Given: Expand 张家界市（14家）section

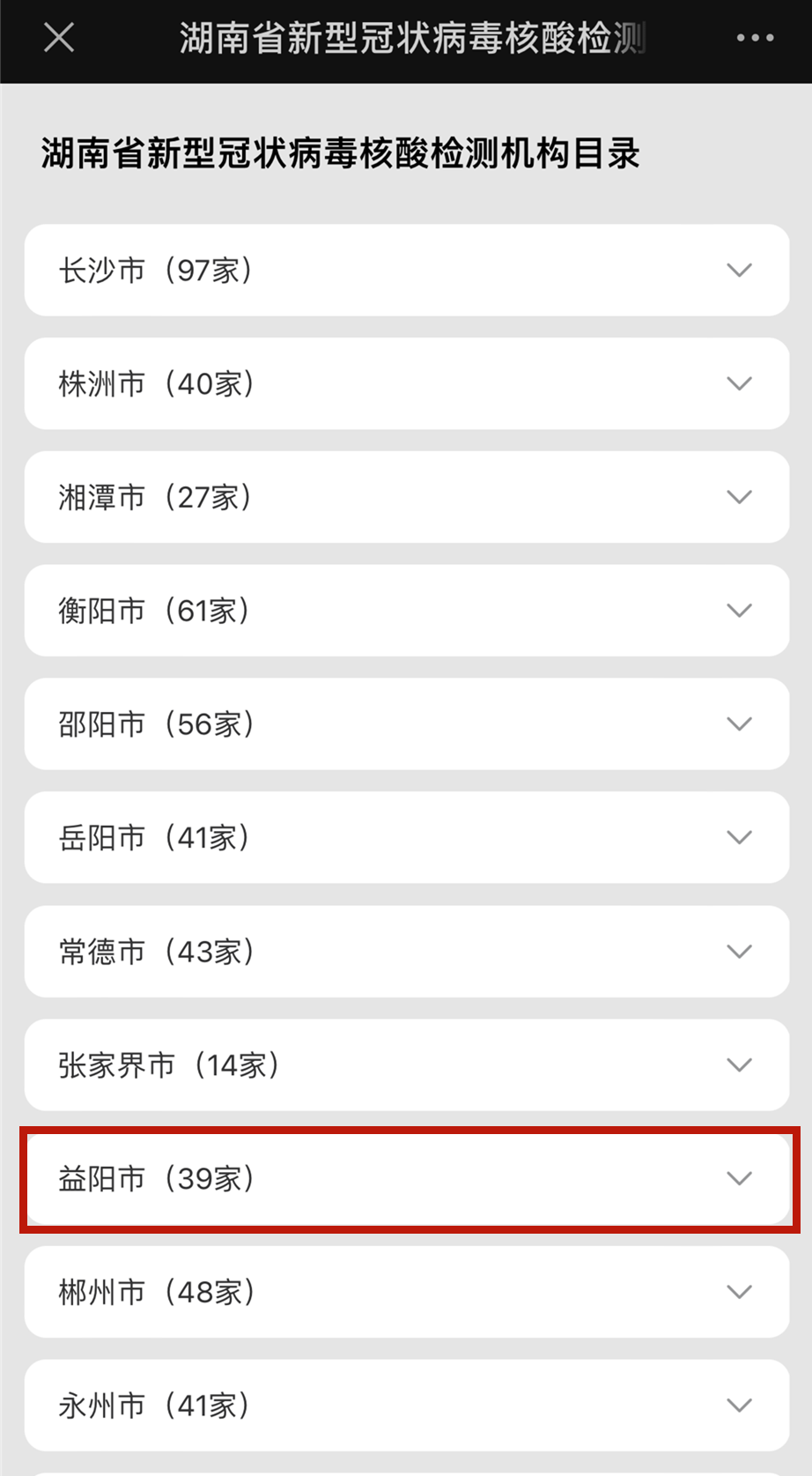Looking at the screenshot, I should (406, 1065).
